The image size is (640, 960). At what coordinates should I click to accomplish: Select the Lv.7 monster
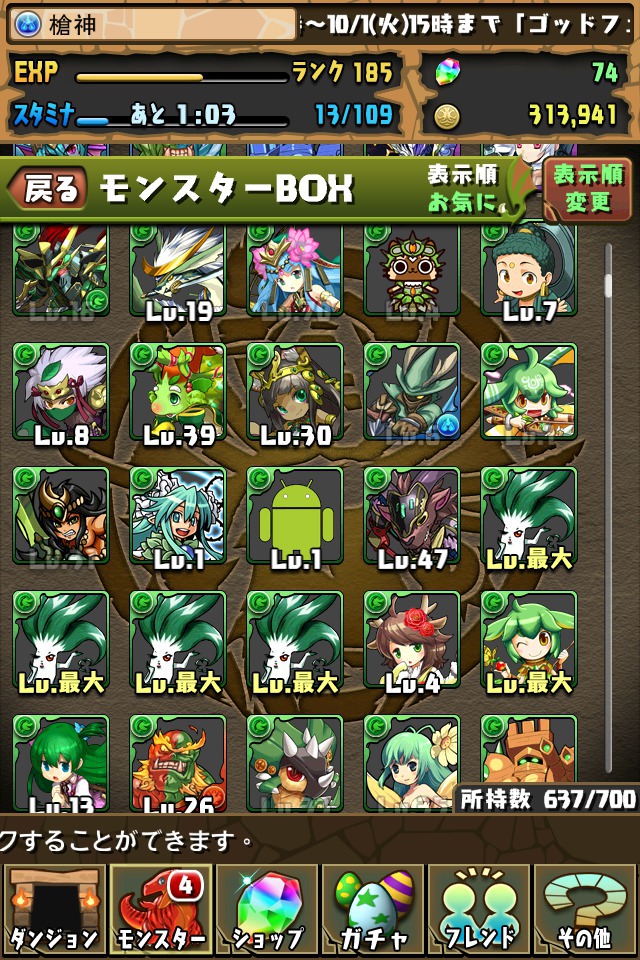[529, 270]
